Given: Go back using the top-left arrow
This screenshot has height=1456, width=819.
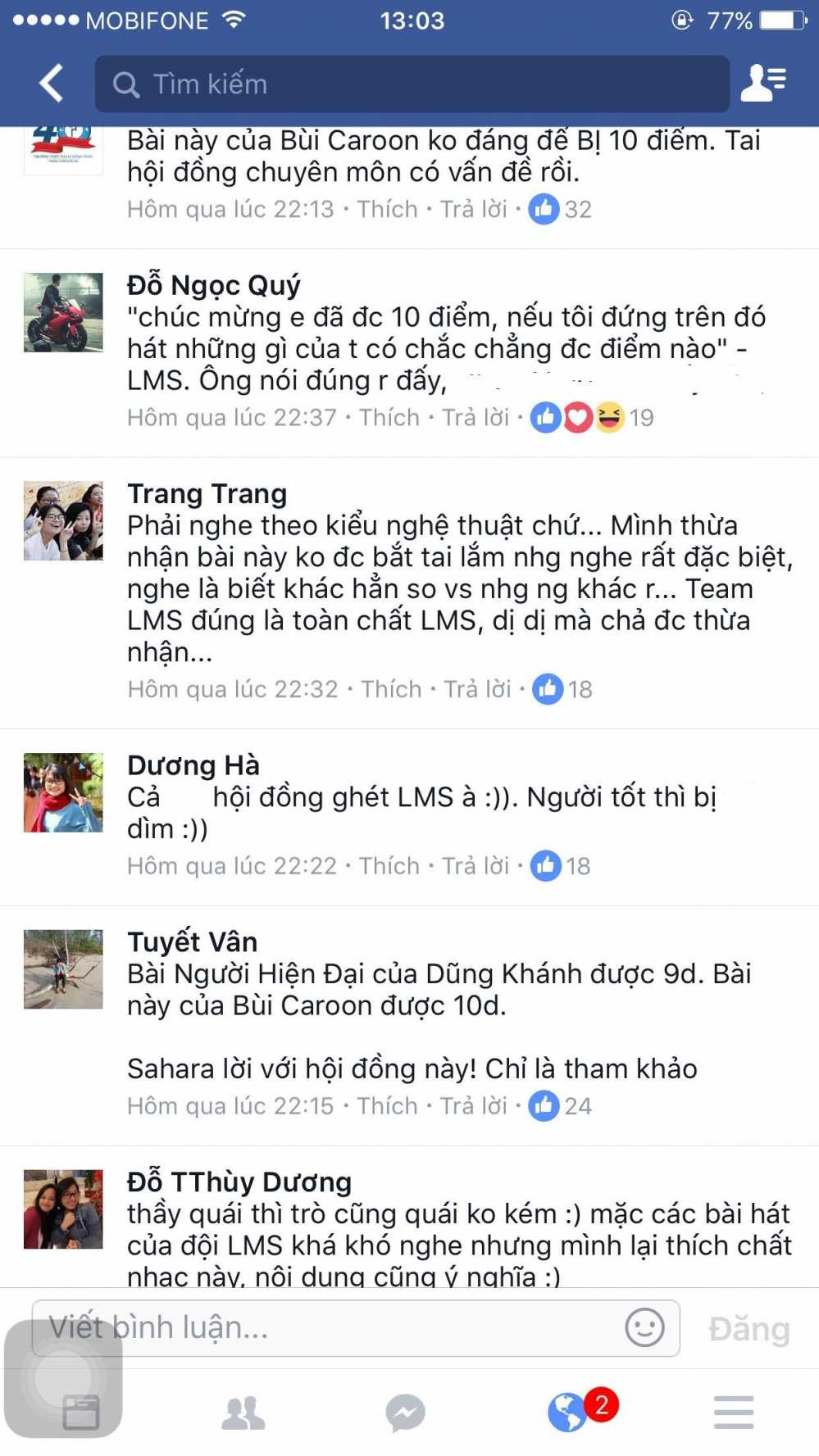Looking at the screenshot, I should (51, 84).
